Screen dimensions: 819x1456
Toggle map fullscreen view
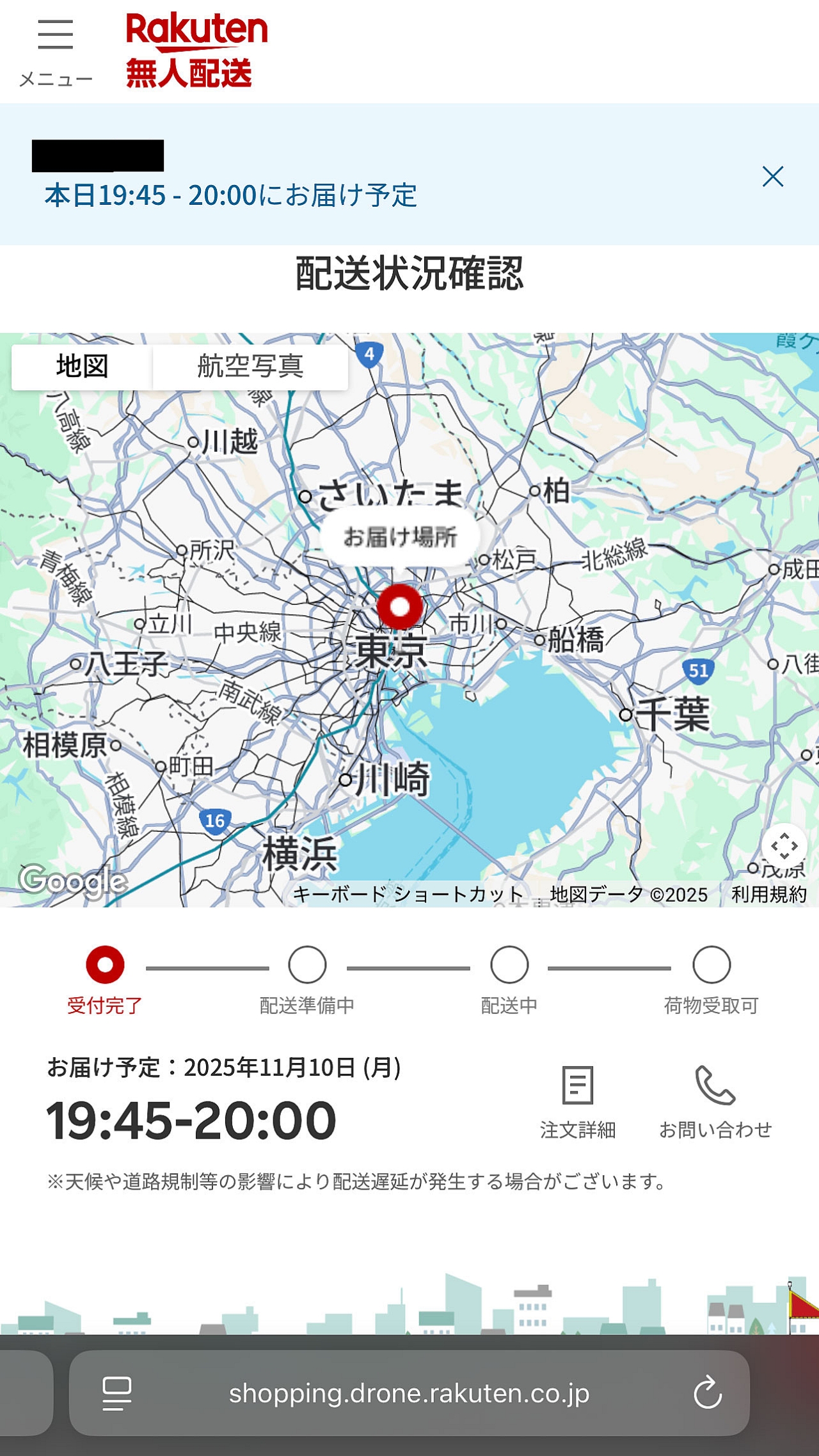click(784, 846)
